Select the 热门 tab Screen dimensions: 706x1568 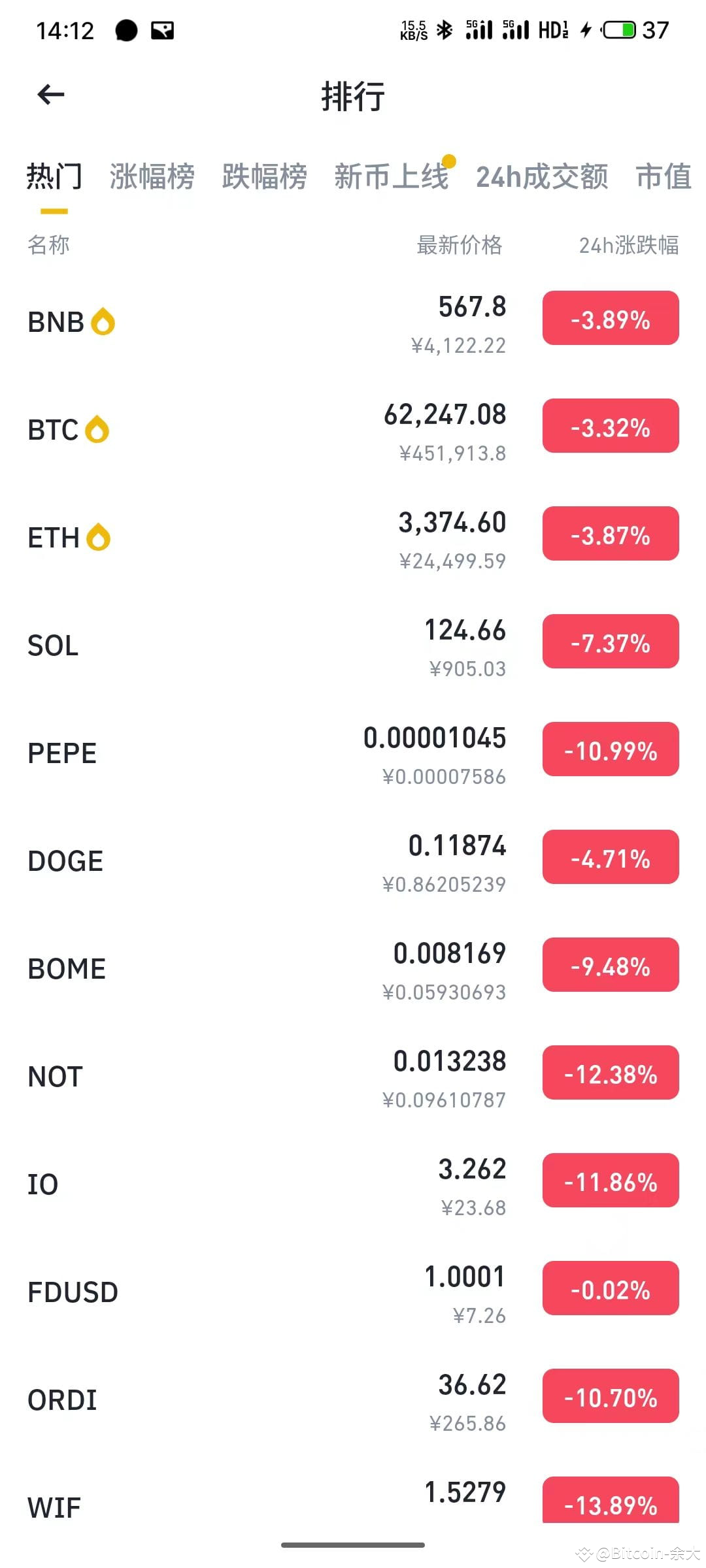click(x=54, y=176)
